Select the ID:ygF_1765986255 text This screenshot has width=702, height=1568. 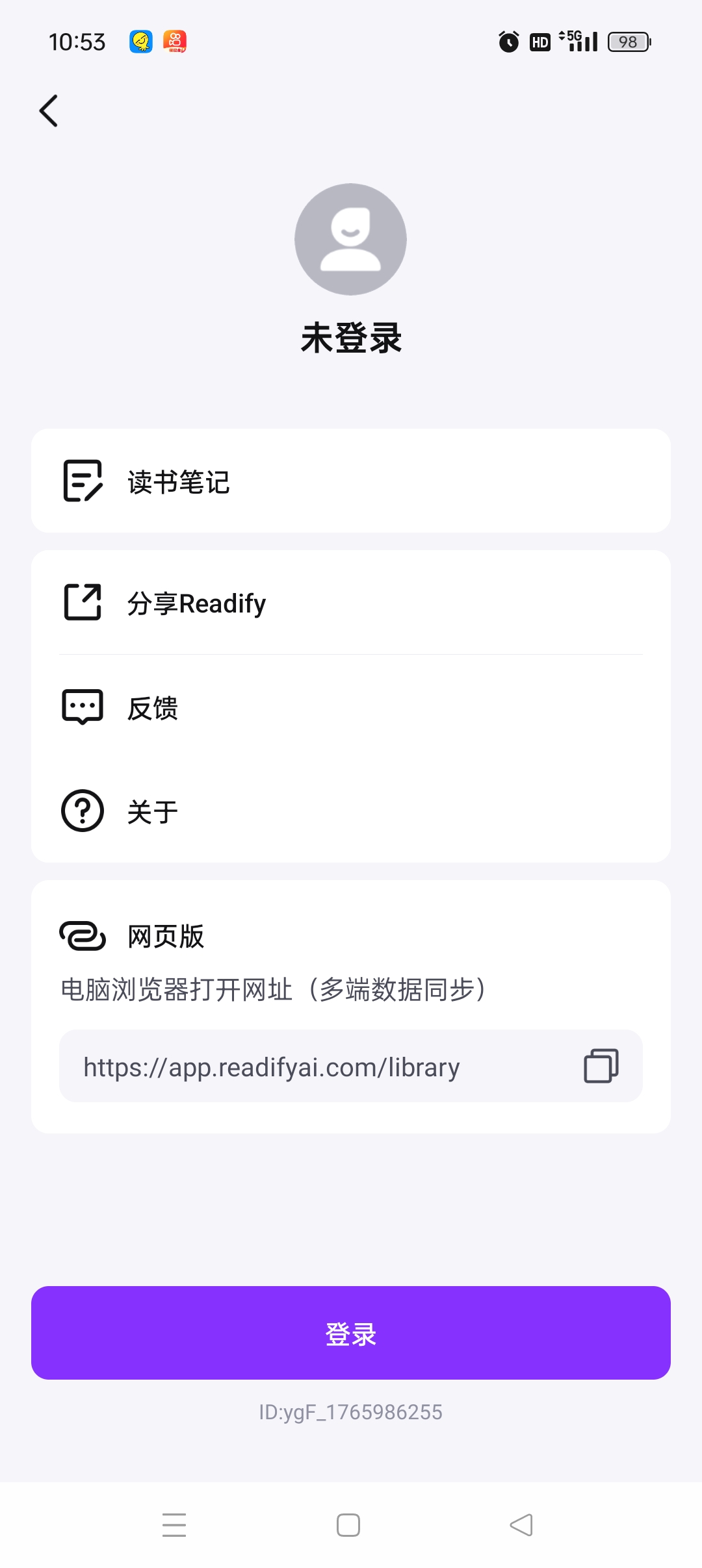[x=351, y=1411]
